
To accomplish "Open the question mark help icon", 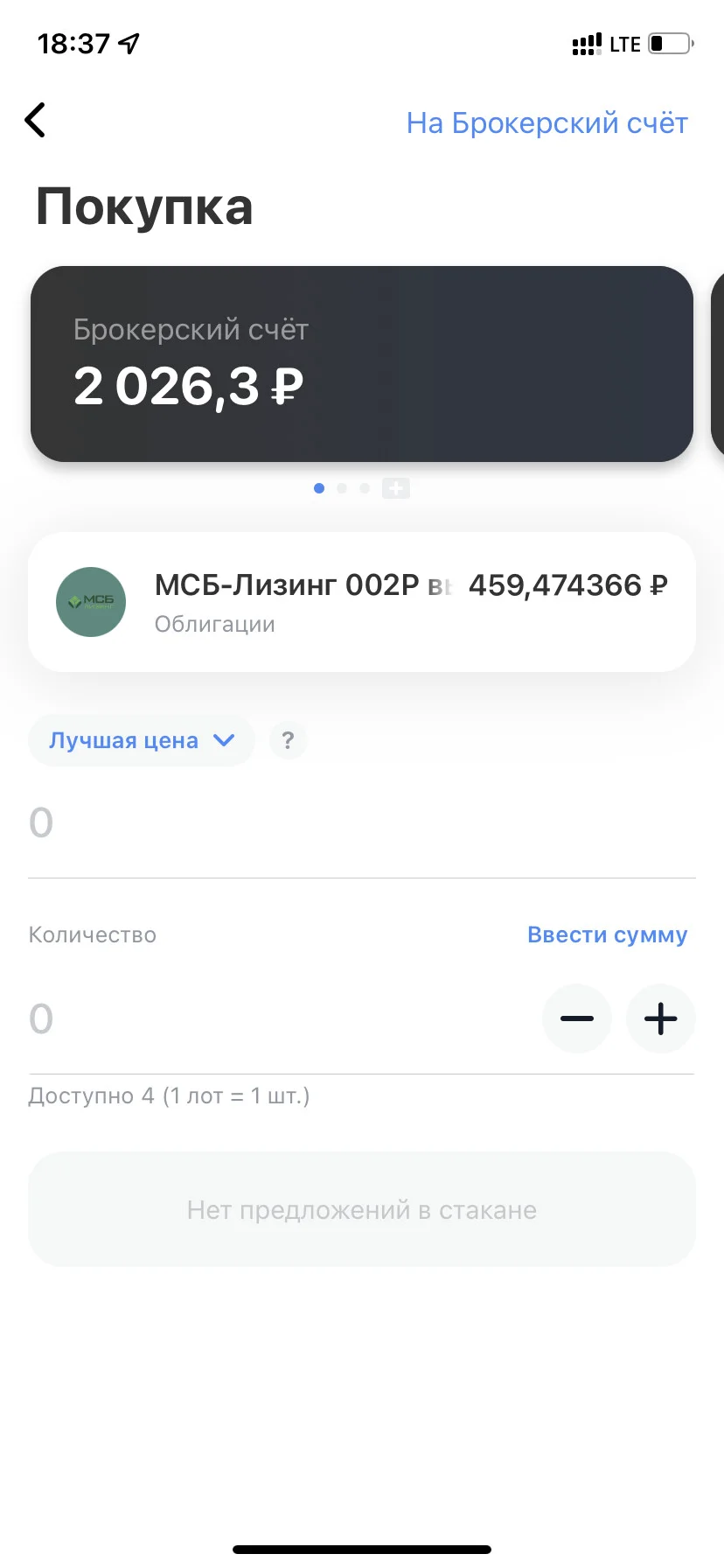I will (288, 740).
